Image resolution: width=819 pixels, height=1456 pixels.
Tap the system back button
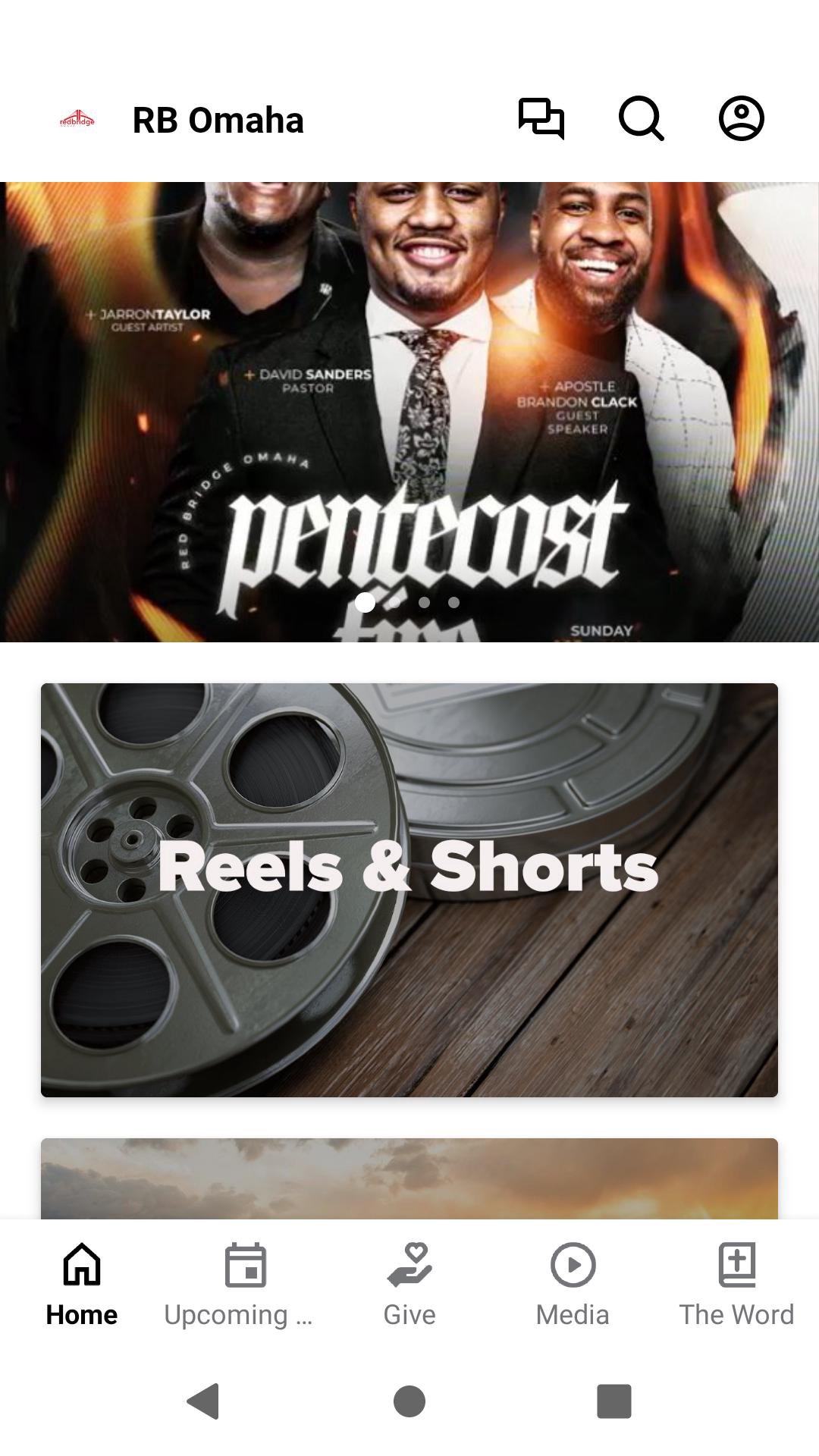[203, 1401]
